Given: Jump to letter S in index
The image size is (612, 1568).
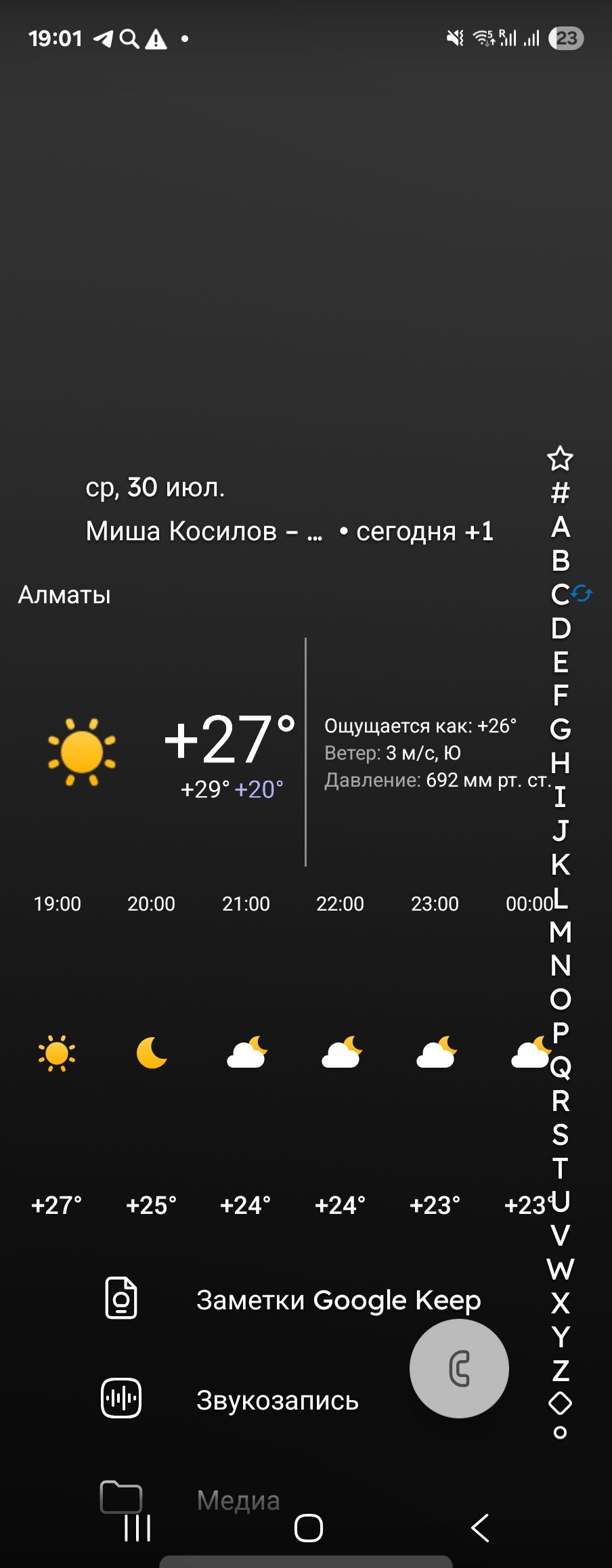Looking at the screenshot, I should (x=560, y=1134).
